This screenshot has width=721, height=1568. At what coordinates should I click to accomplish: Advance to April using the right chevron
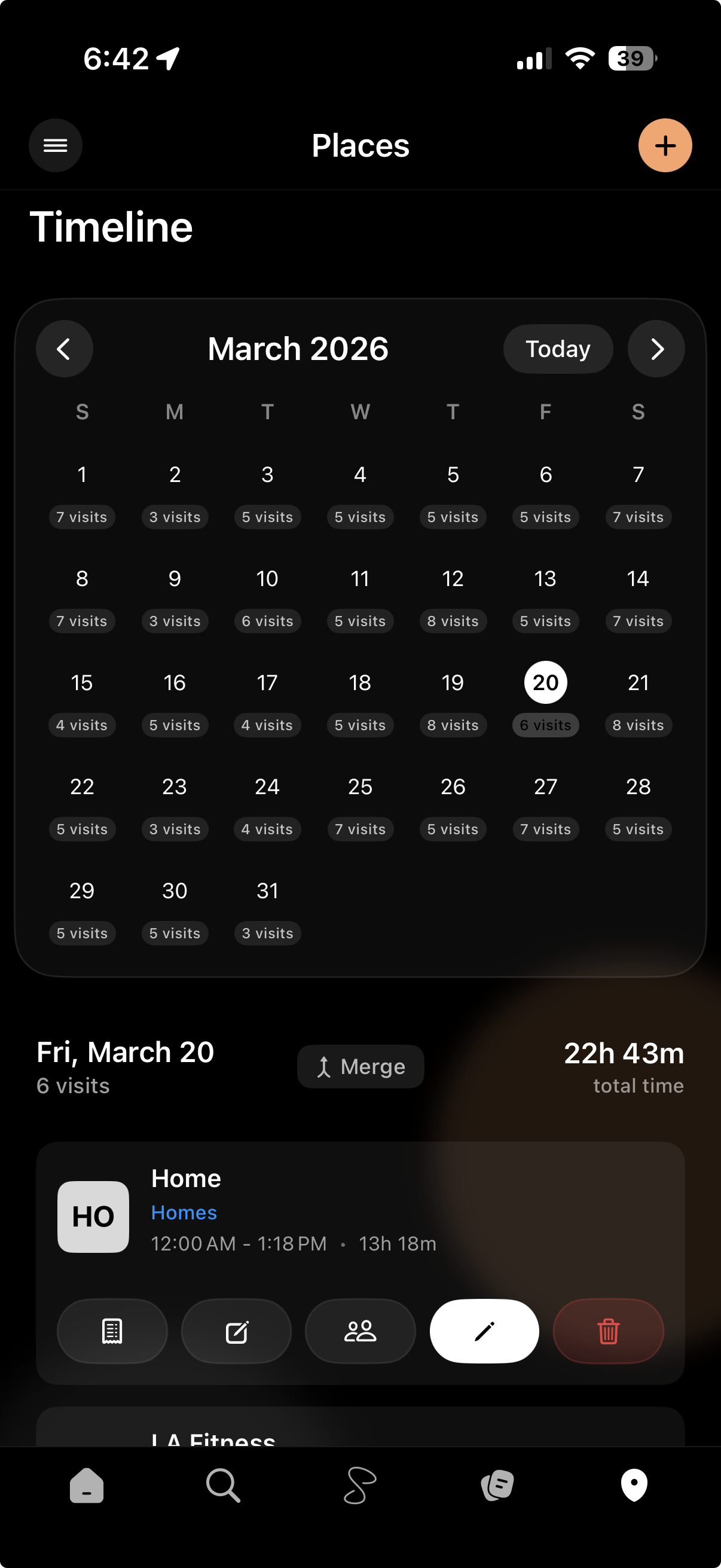pyautogui.click(x=656, y=349)
